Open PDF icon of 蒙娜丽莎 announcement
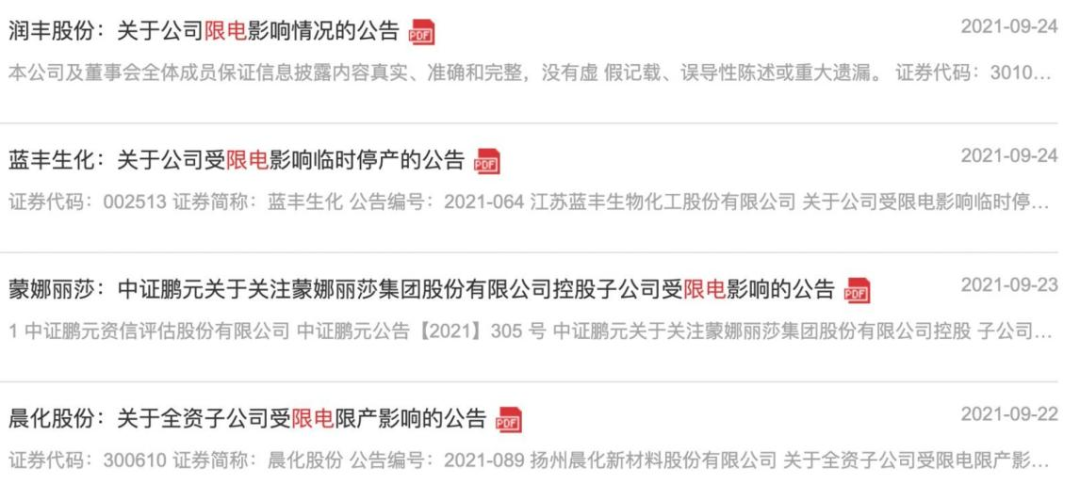 point(856,292)
